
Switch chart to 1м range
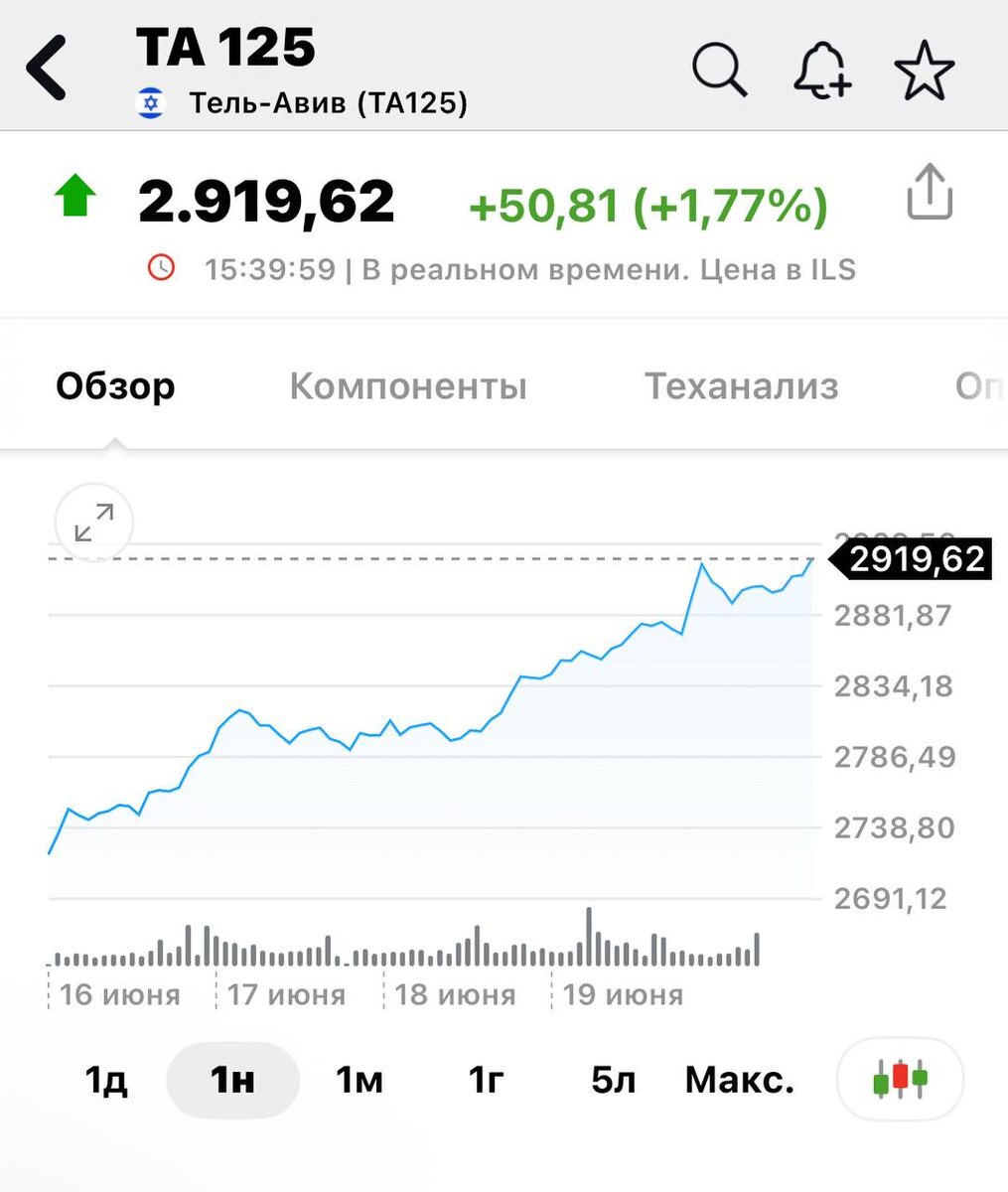click(359, 1080)
